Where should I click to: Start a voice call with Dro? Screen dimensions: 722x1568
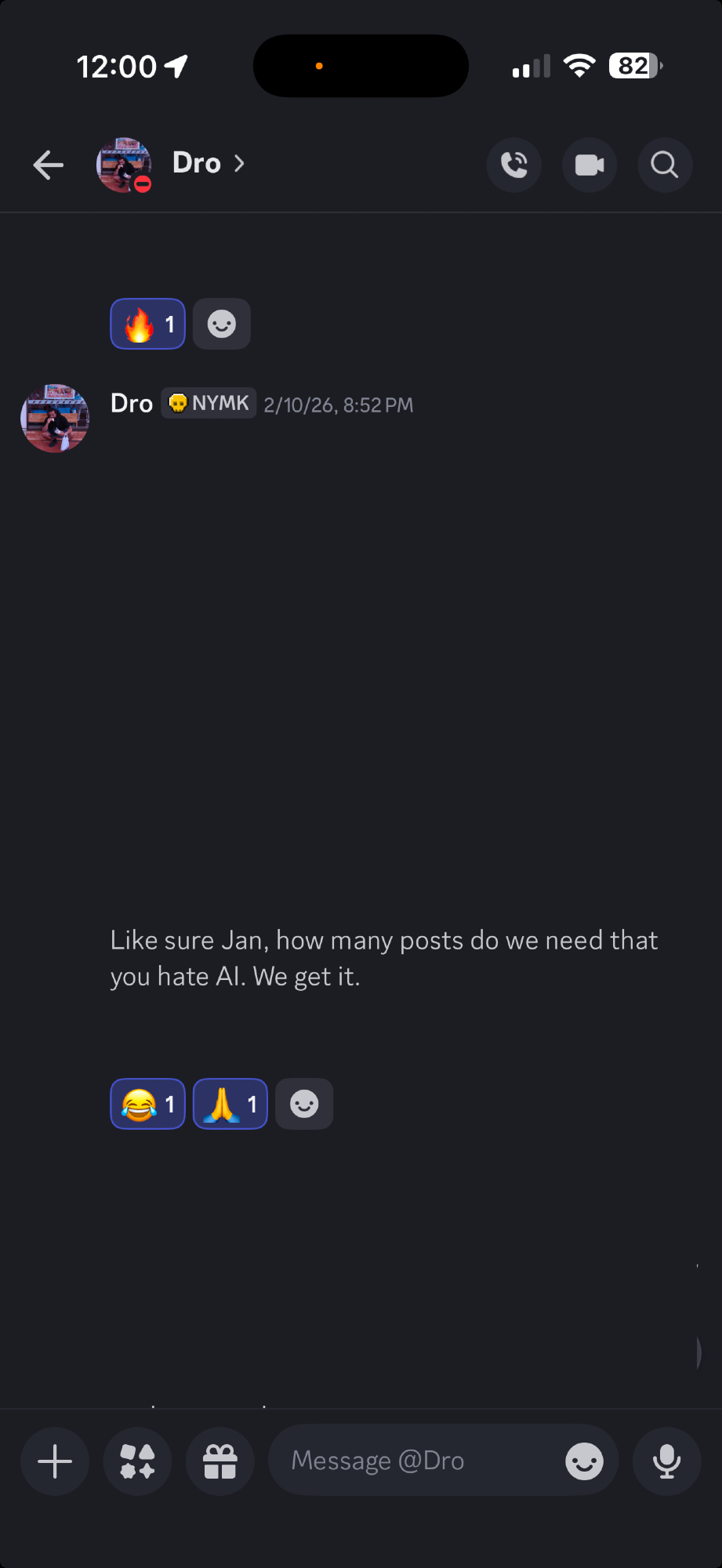[x=514, y=165]
